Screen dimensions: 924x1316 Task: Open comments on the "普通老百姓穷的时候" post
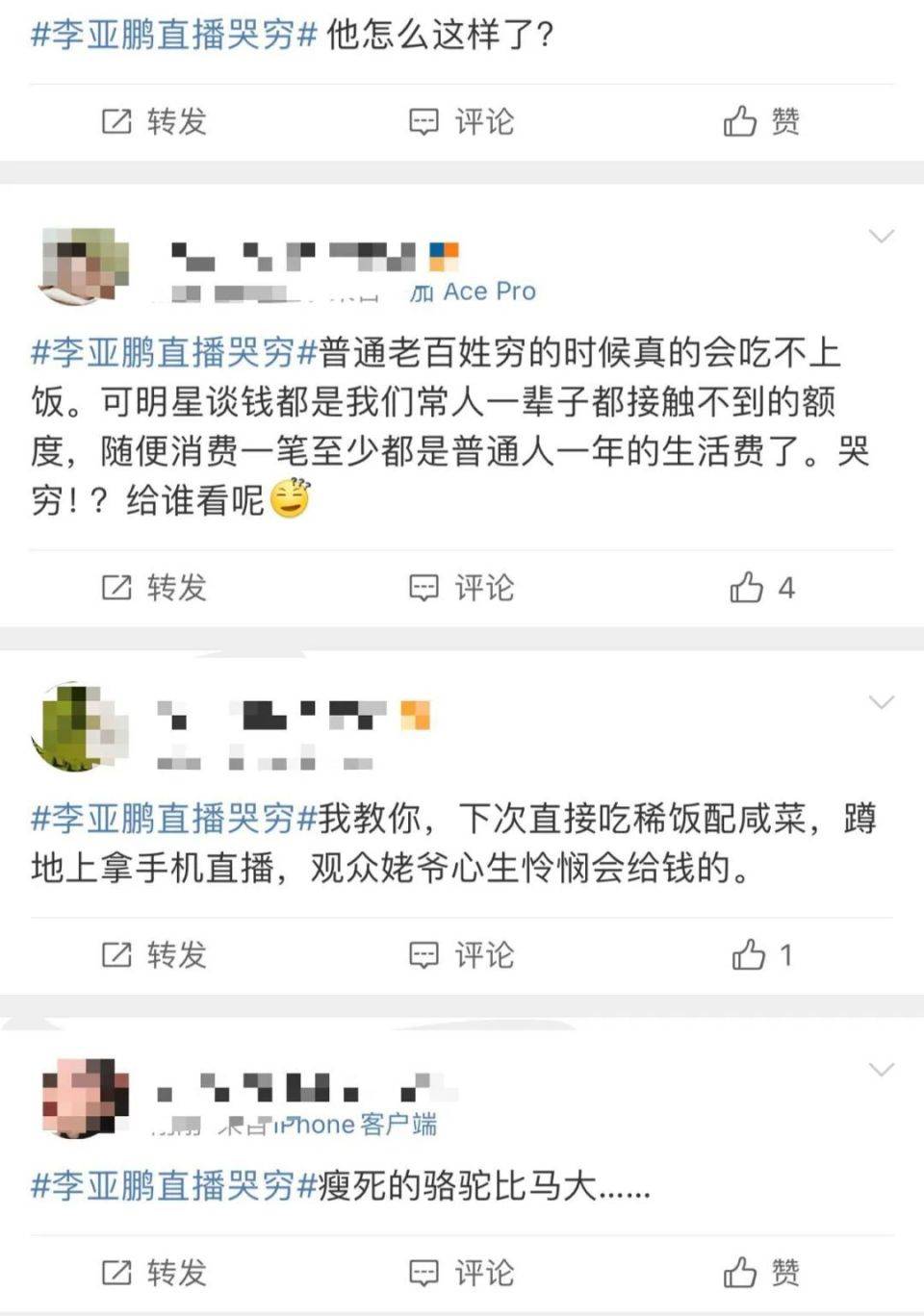click(462, 587)
